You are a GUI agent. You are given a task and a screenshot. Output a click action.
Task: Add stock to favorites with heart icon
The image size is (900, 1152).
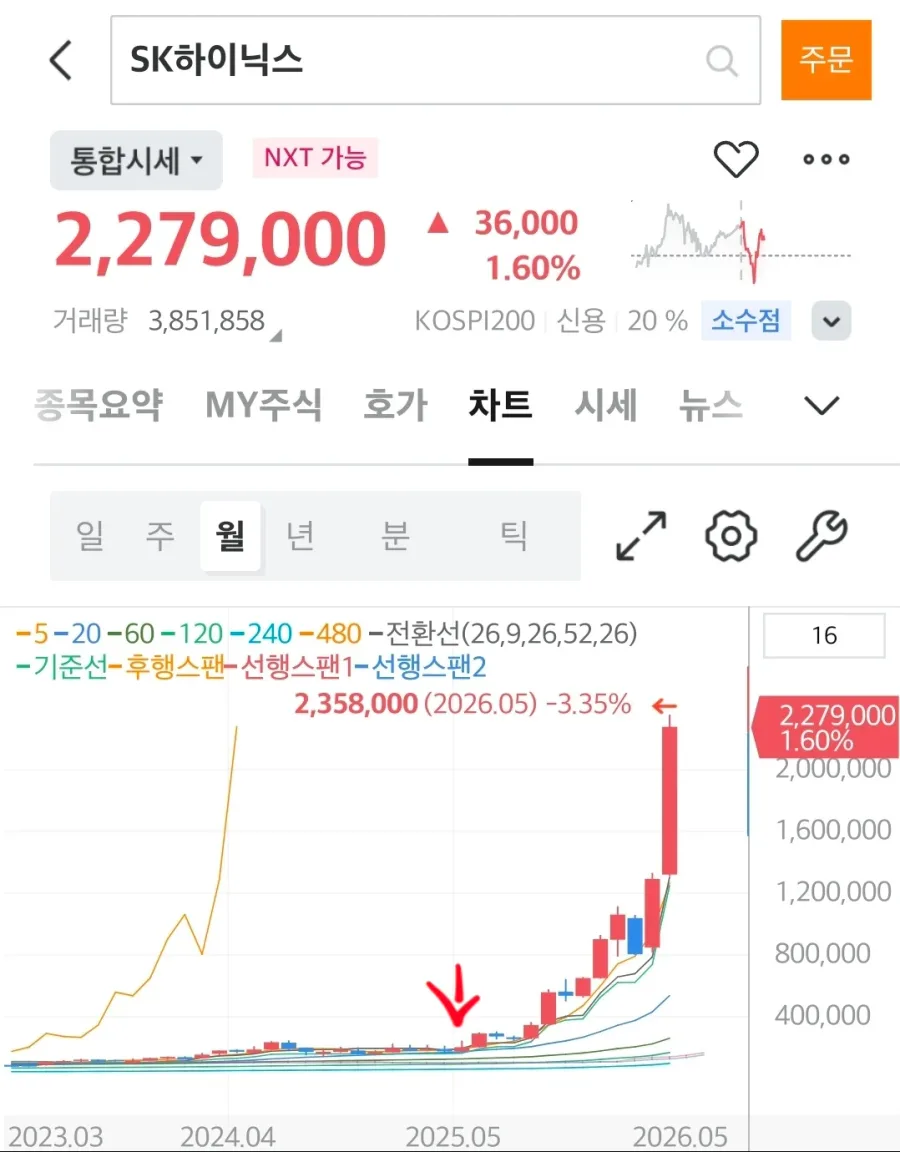click(735, 159)
